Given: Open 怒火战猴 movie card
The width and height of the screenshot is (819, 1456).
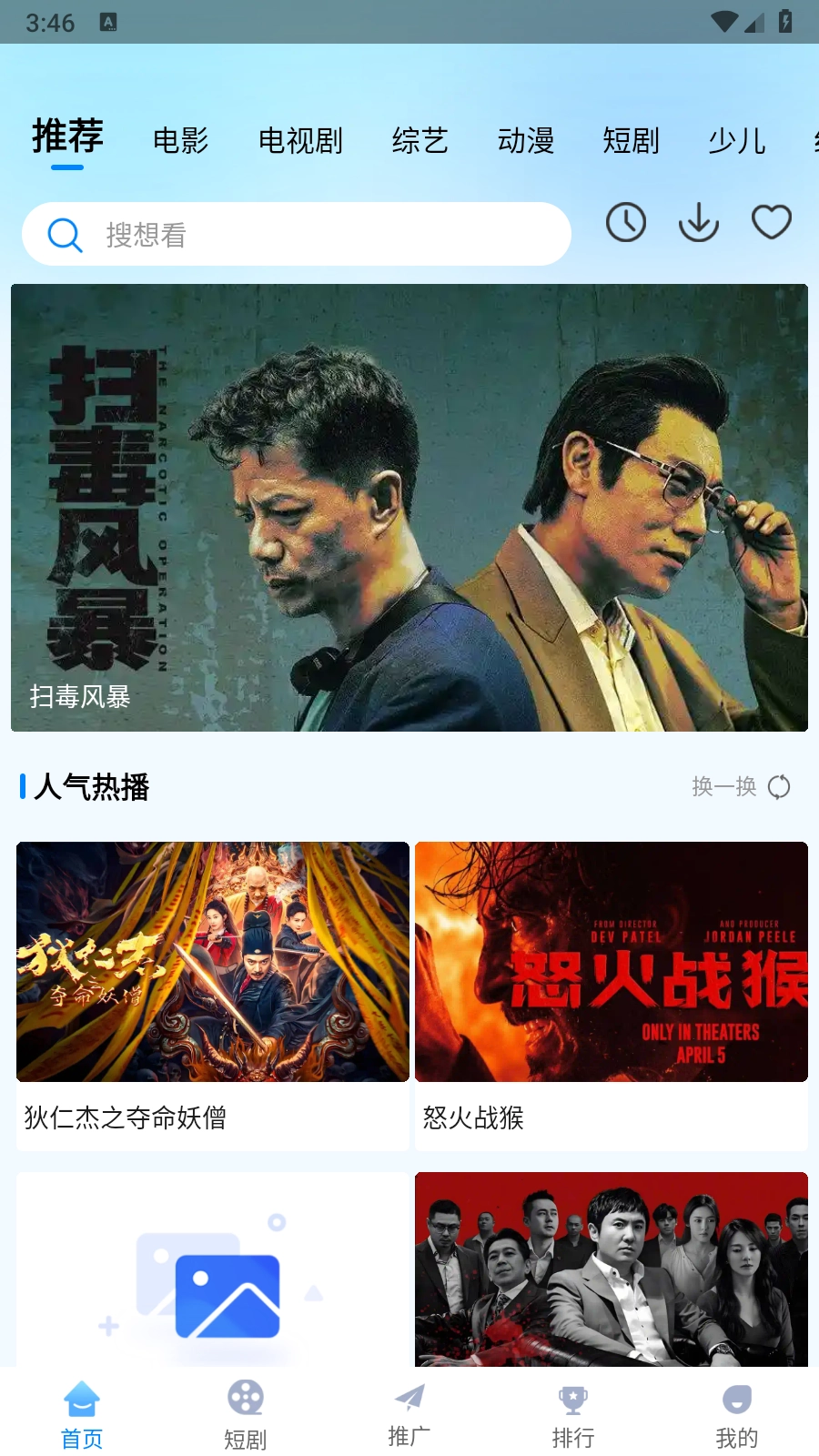Looking at the screenshot, I should pos(612,996).
